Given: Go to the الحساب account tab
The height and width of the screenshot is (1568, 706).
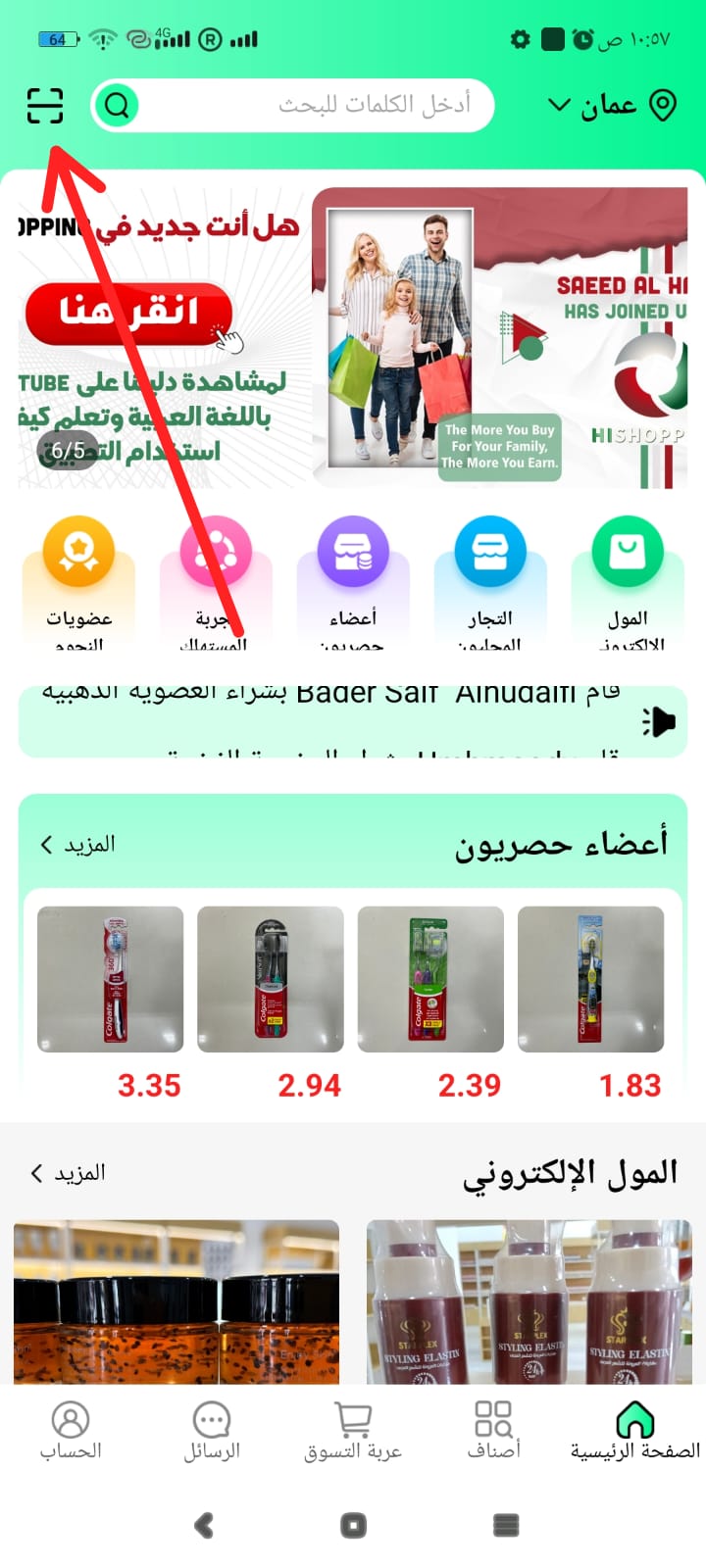Looking at the screenshot, I should (71, 1430).
